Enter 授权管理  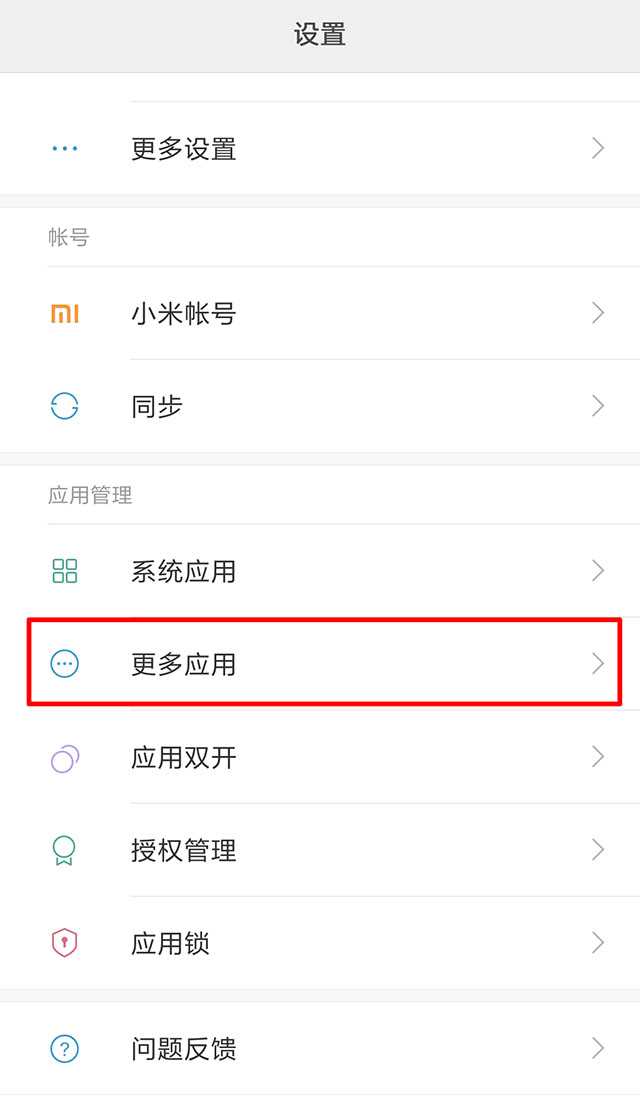click(320, 850)
